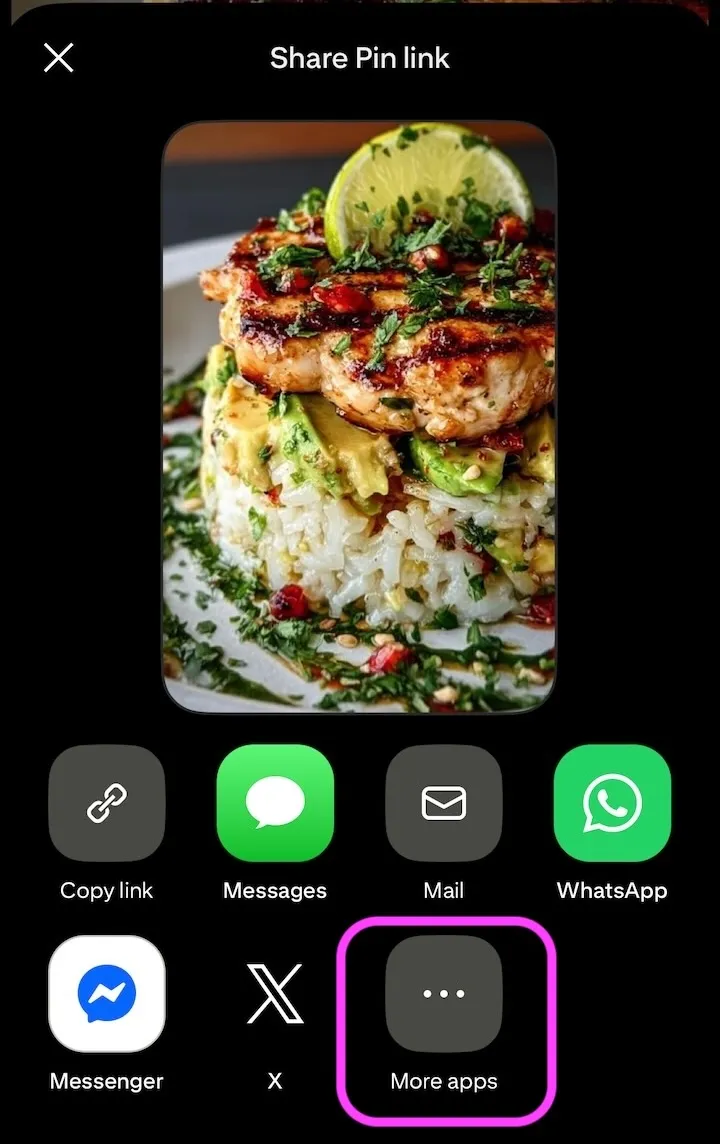Post the Pin link to X
Screen dimensions: 720x1144
pyautogui.click(x=275, y=994)
